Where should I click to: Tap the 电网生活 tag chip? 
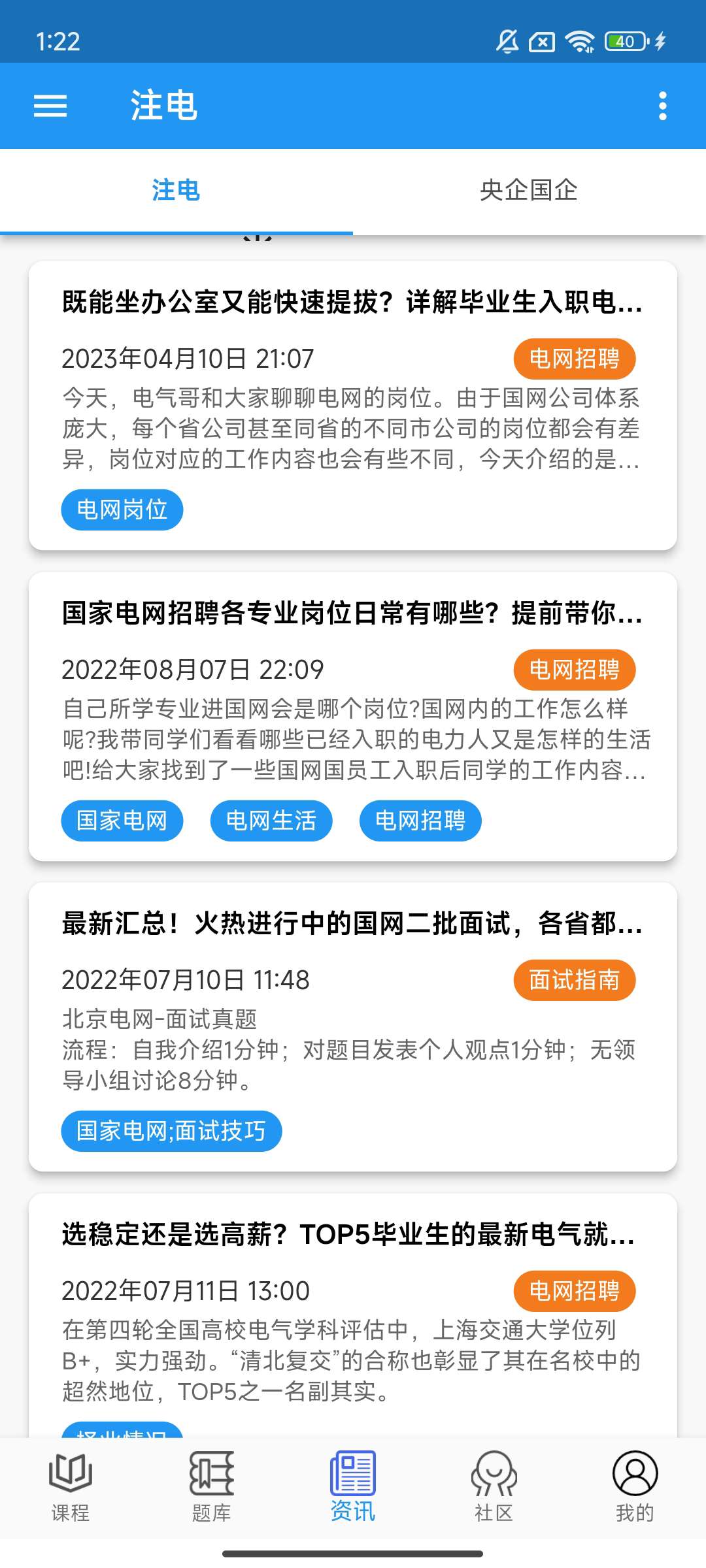click(271, 821)
